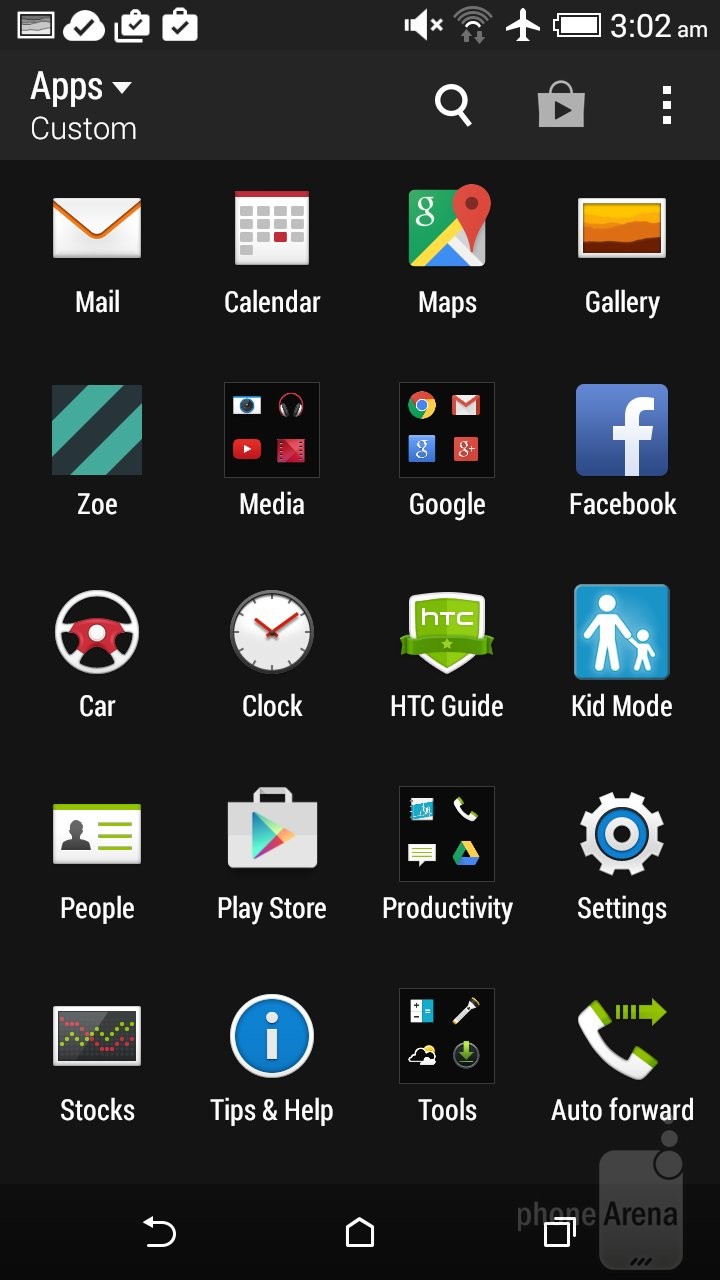Image resolution: width=720 pixels, height=1280 pixels.
Task: Open the Play Store shortcut in toolbar
Action: point(561,104)
